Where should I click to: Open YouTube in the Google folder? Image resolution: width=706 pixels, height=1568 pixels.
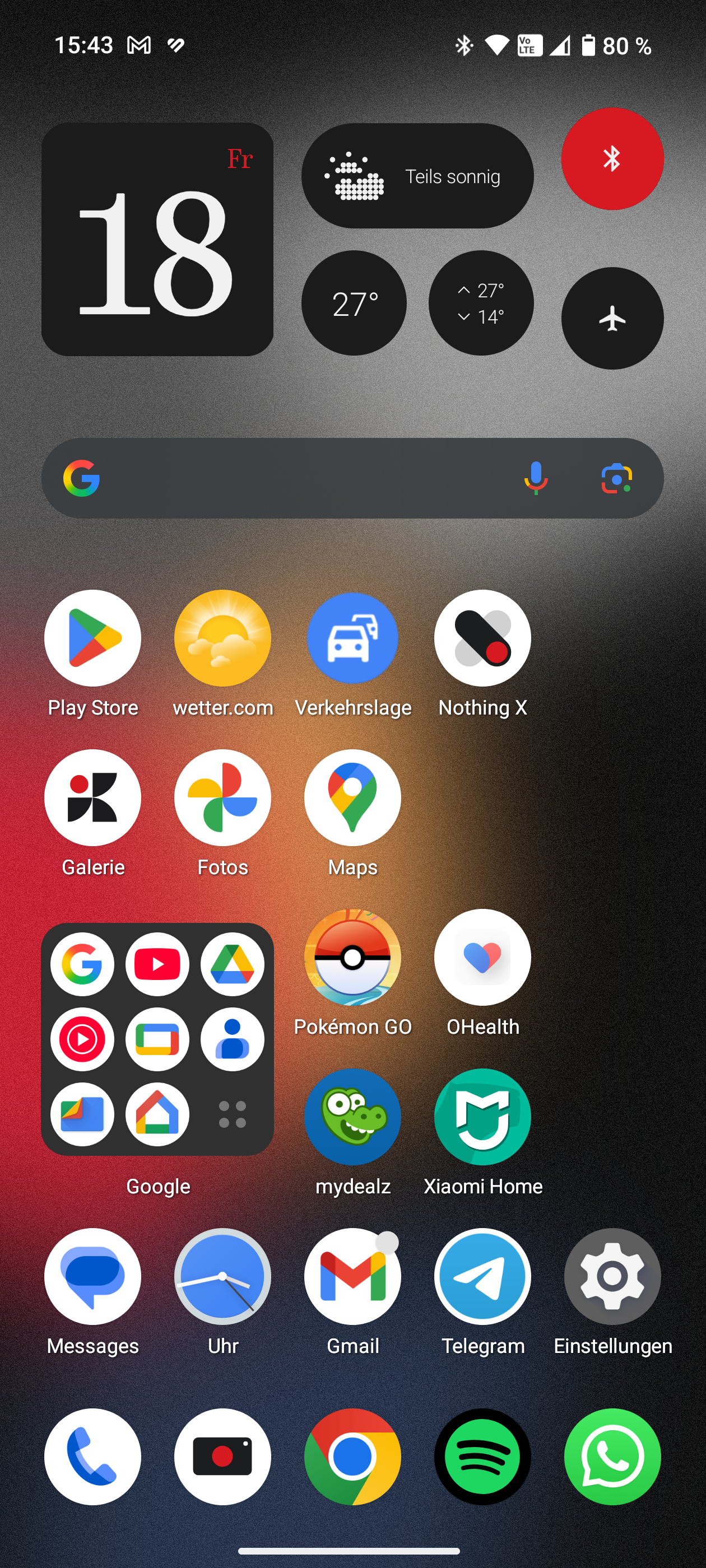tap(157, 964)
